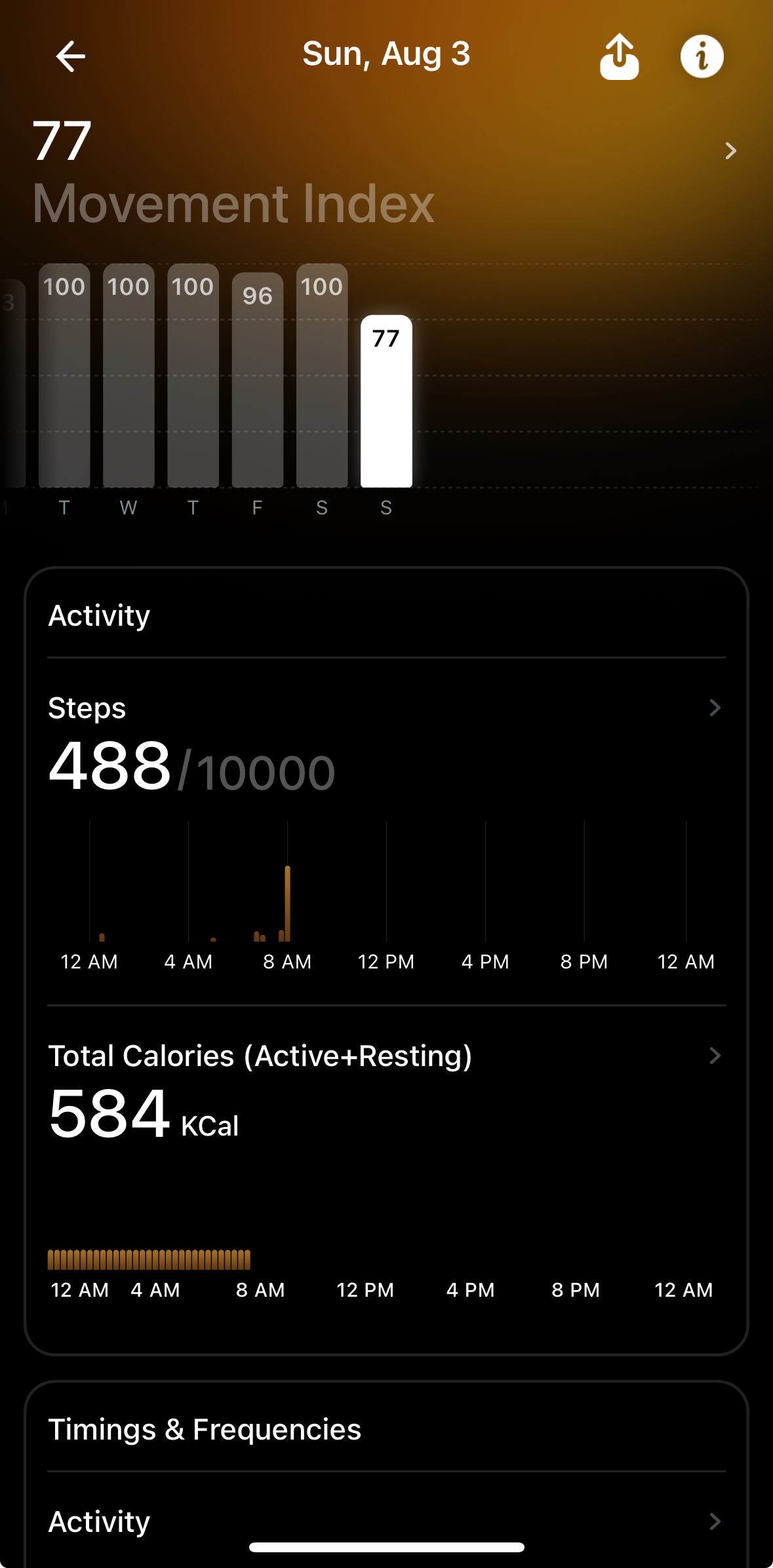Open Total Calories (Active+Resting) details
773x1568 pixels.
click(715, 1056)
